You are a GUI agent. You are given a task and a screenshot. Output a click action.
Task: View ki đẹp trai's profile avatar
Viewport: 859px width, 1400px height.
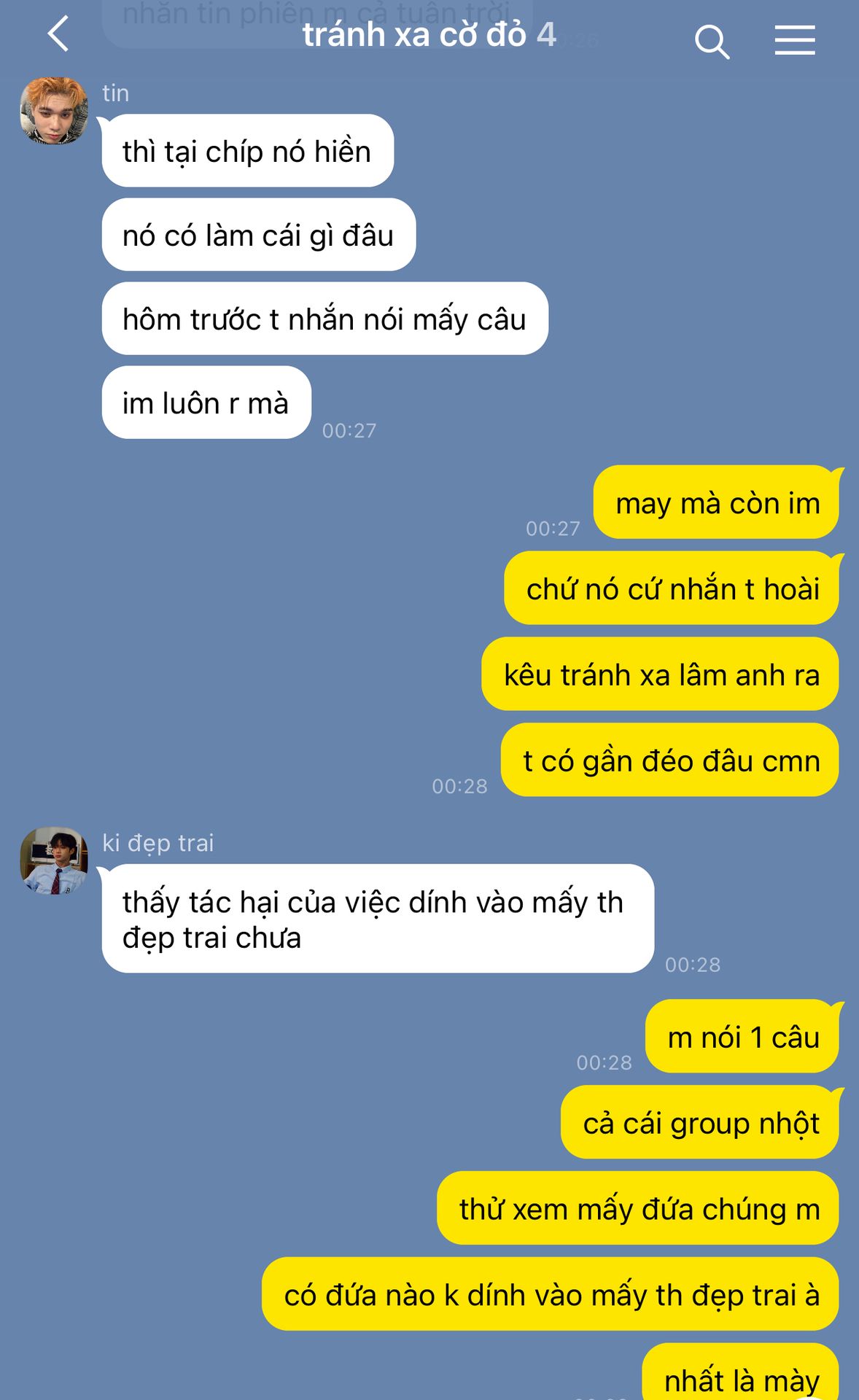pos(54,860)
